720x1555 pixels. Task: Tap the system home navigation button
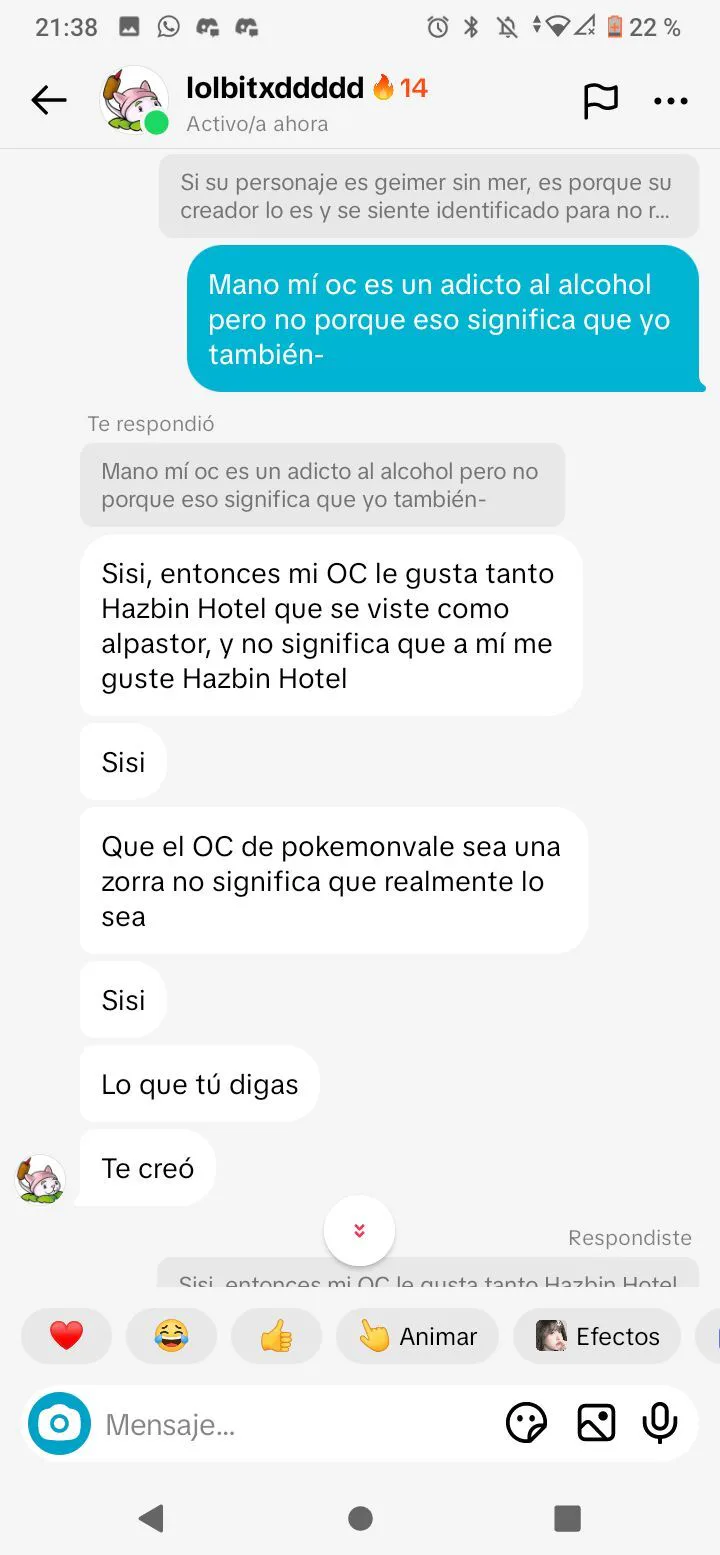(360, 1518)
